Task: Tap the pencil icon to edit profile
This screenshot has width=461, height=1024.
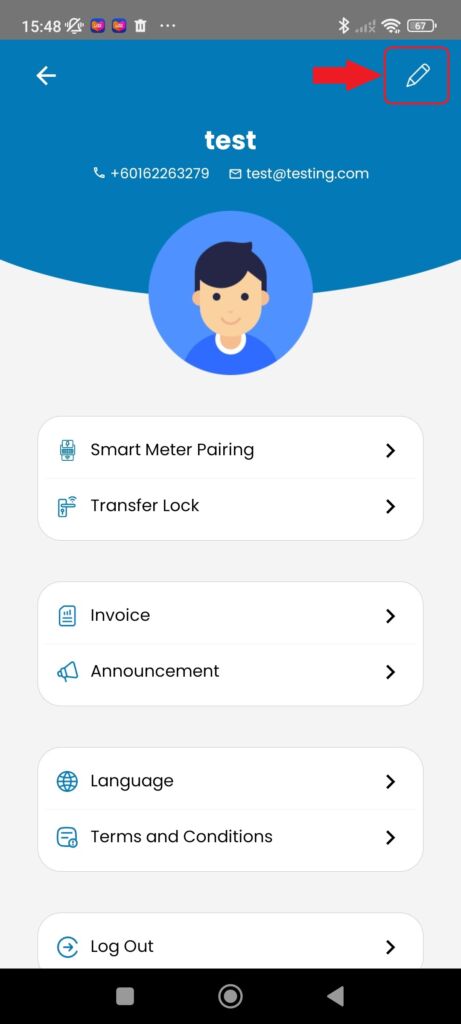Action: click(418, 76)
